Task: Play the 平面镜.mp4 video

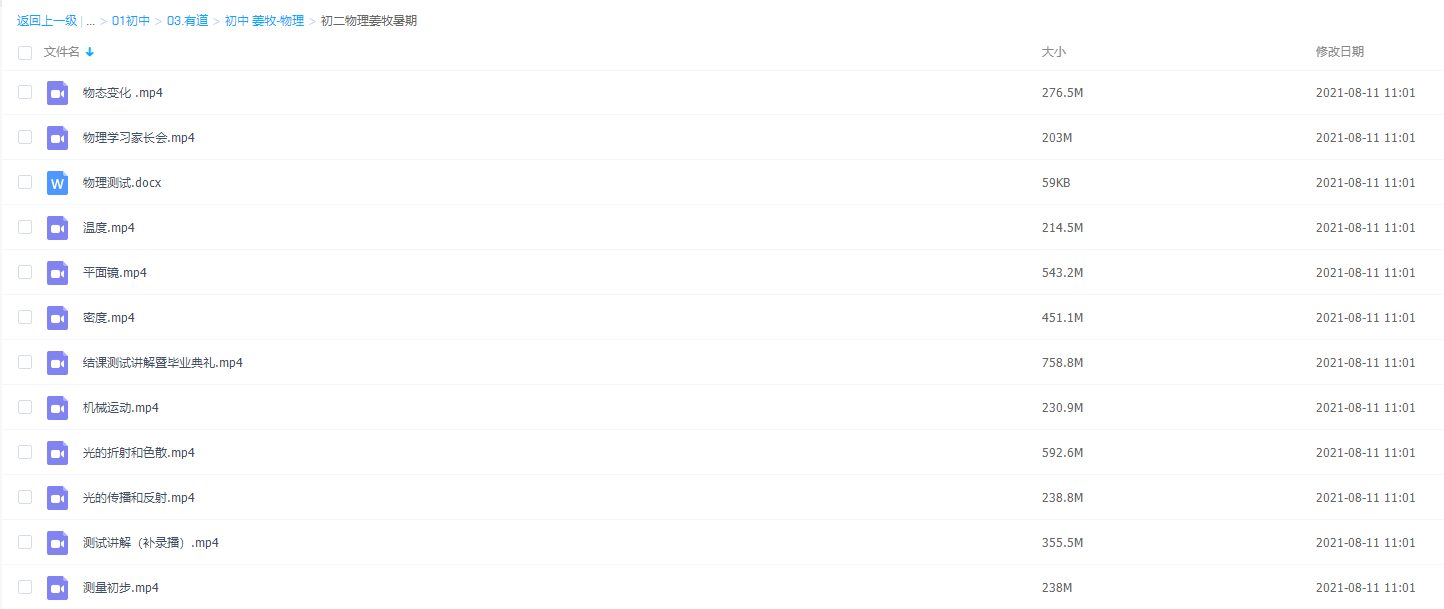Action: 114,273
